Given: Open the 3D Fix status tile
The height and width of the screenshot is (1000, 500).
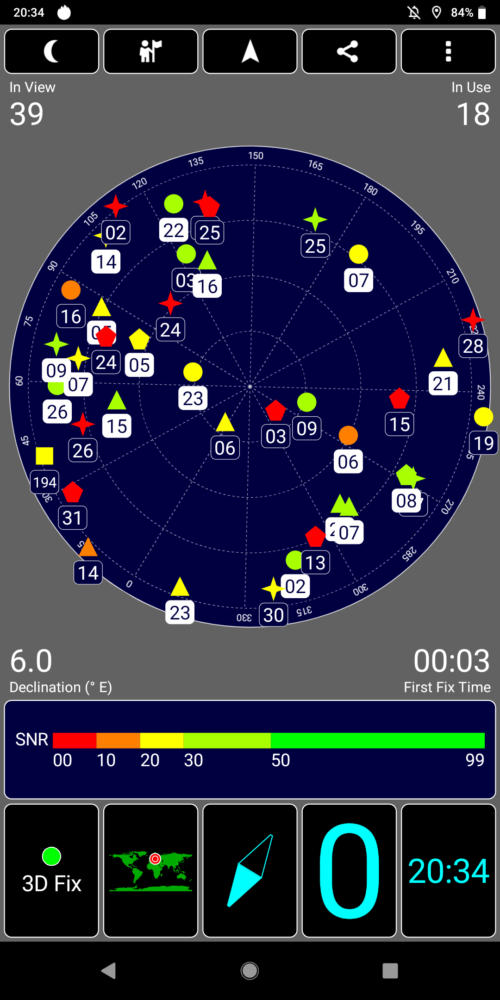Looking at the screenshot, I should (52, 871).
